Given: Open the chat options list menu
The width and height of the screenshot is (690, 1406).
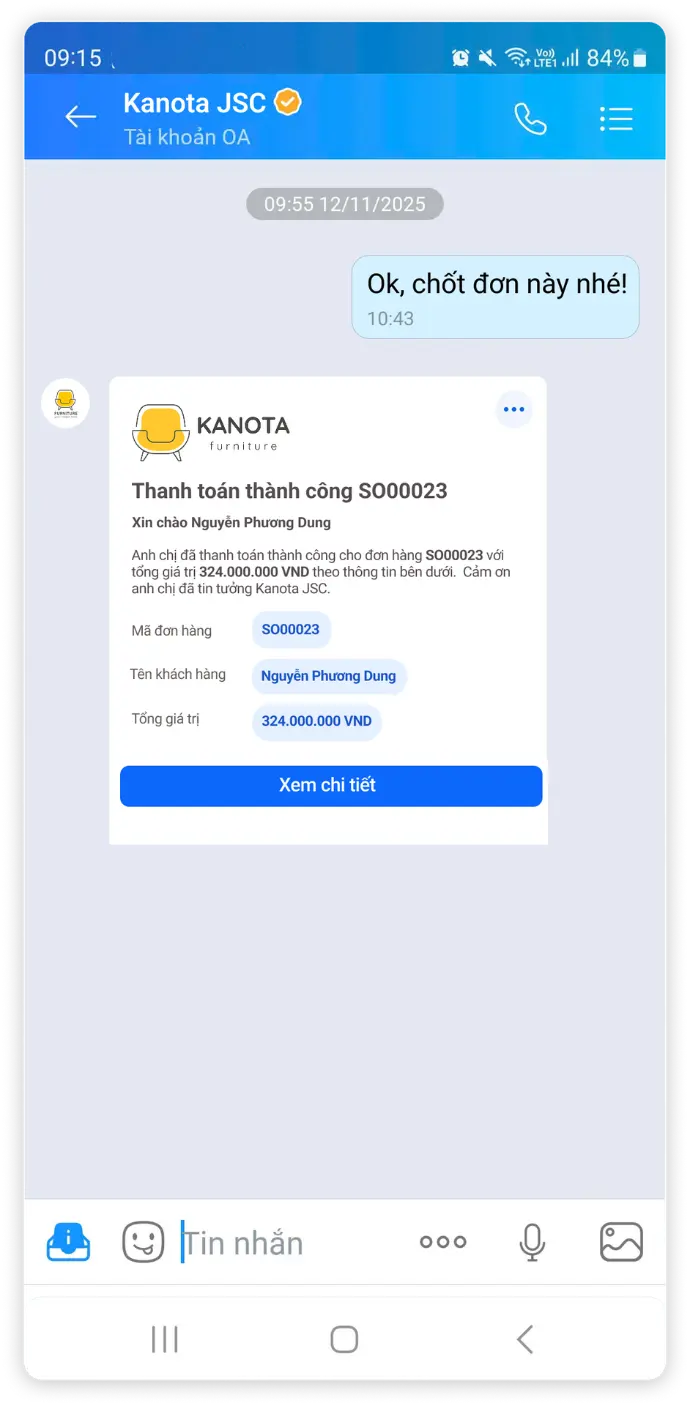Looking at the screenshot, I should pyautogui.click(x=616, y=118).
